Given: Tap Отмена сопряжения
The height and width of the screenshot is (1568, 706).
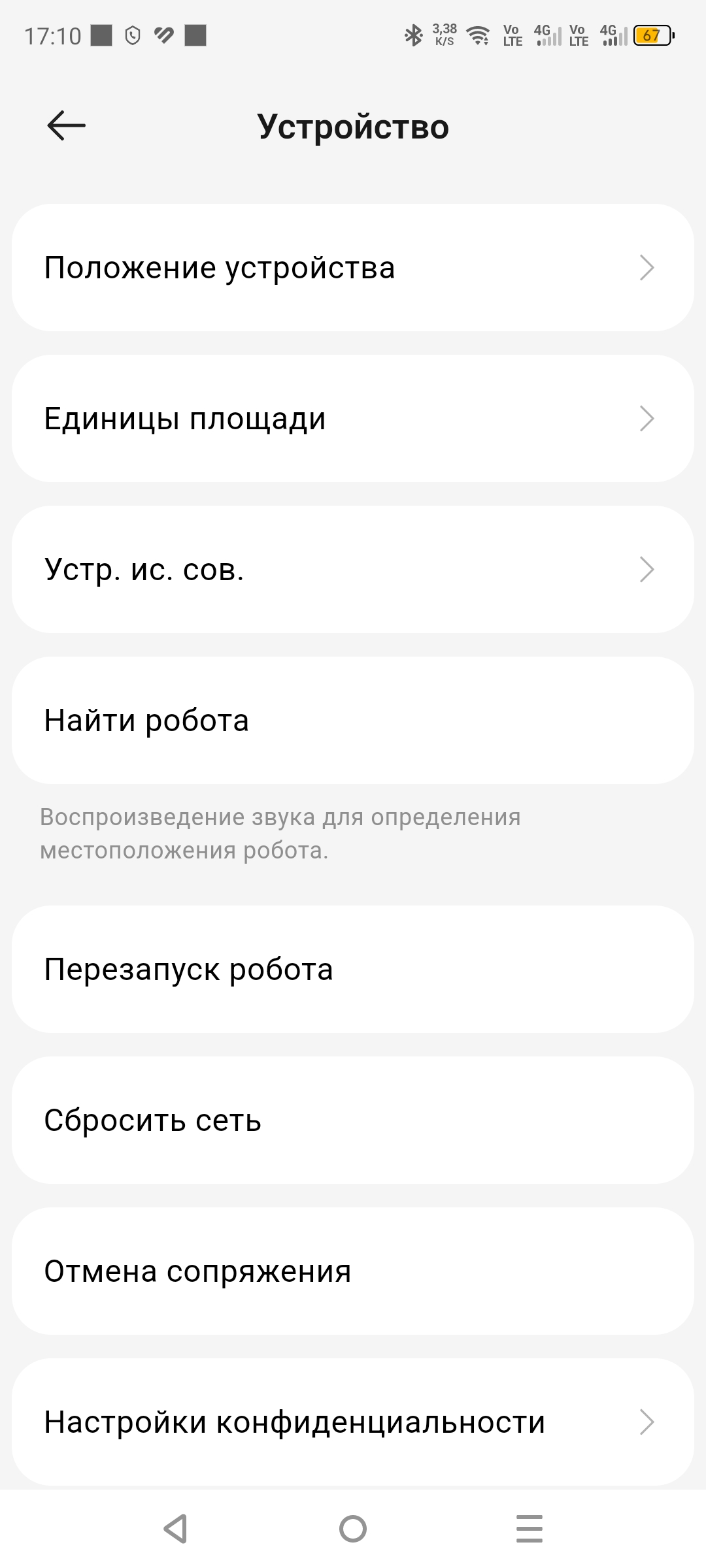Looking at the screenshot, I should [x=353, y=1271].
